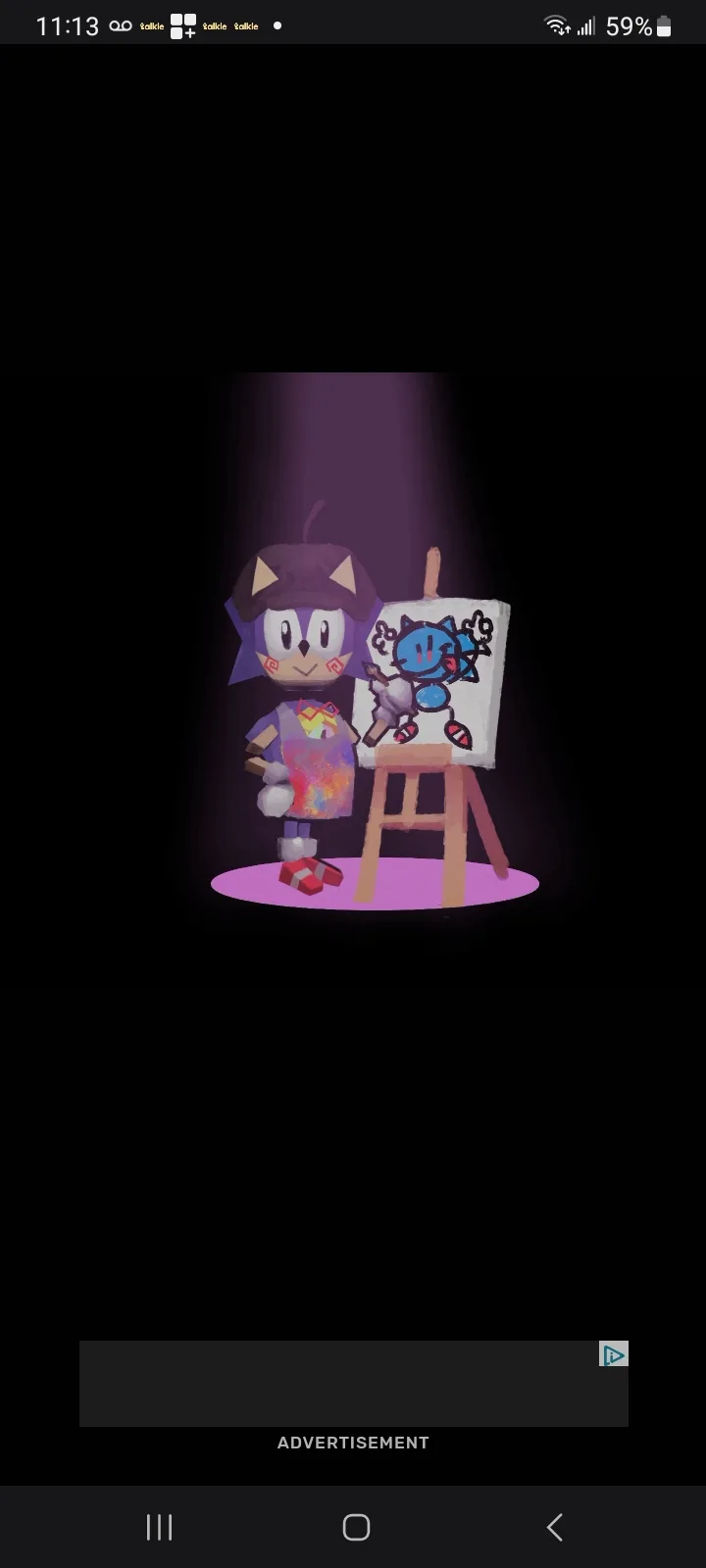Go to the home screen
The image size is (706, 1568).
(356, 1527)
